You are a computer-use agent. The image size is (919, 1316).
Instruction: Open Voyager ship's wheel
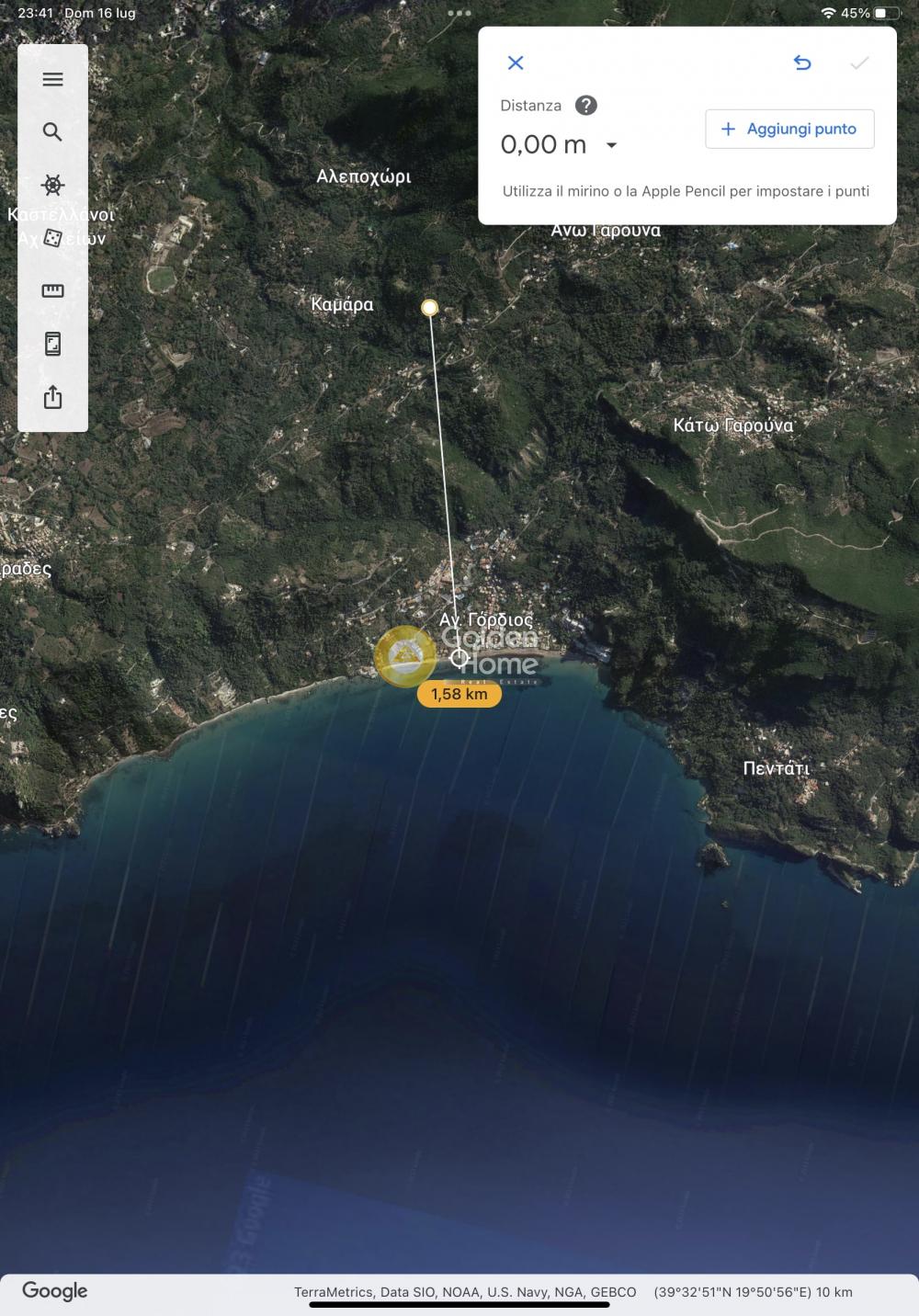pyautogui.click(x=52, y=185)
